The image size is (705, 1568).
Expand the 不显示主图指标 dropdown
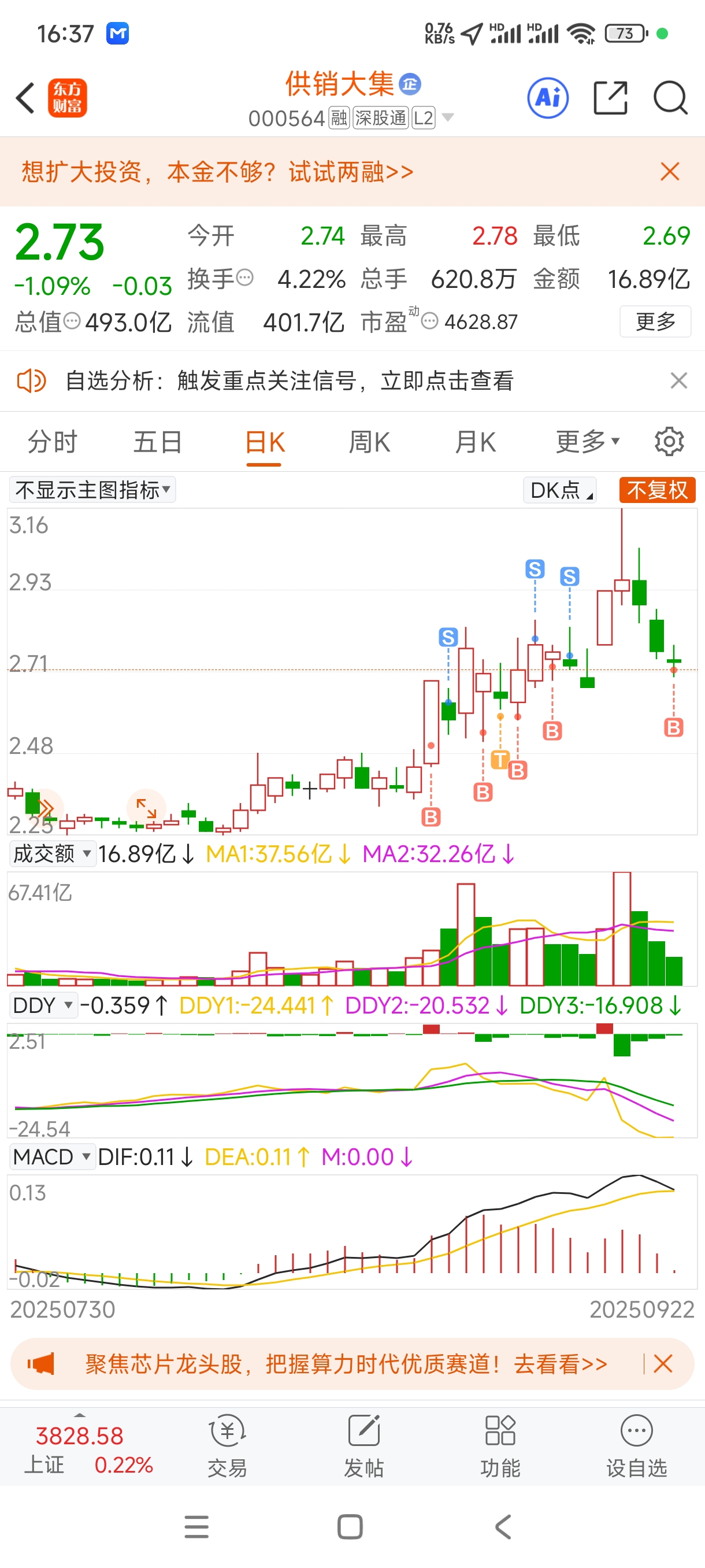tap(92, 490)
